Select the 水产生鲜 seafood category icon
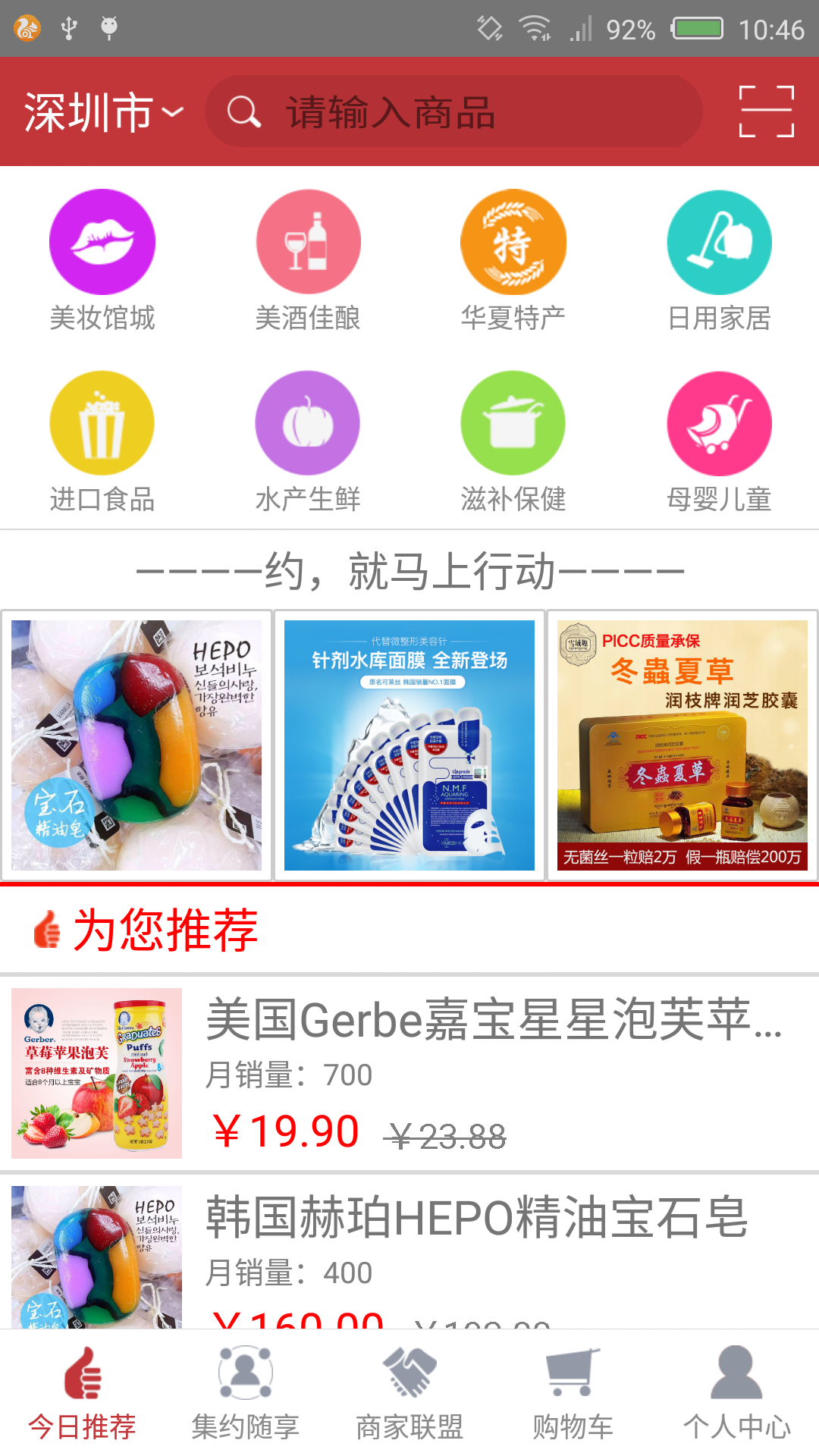 pyautogui.click(x=307, y=422)
